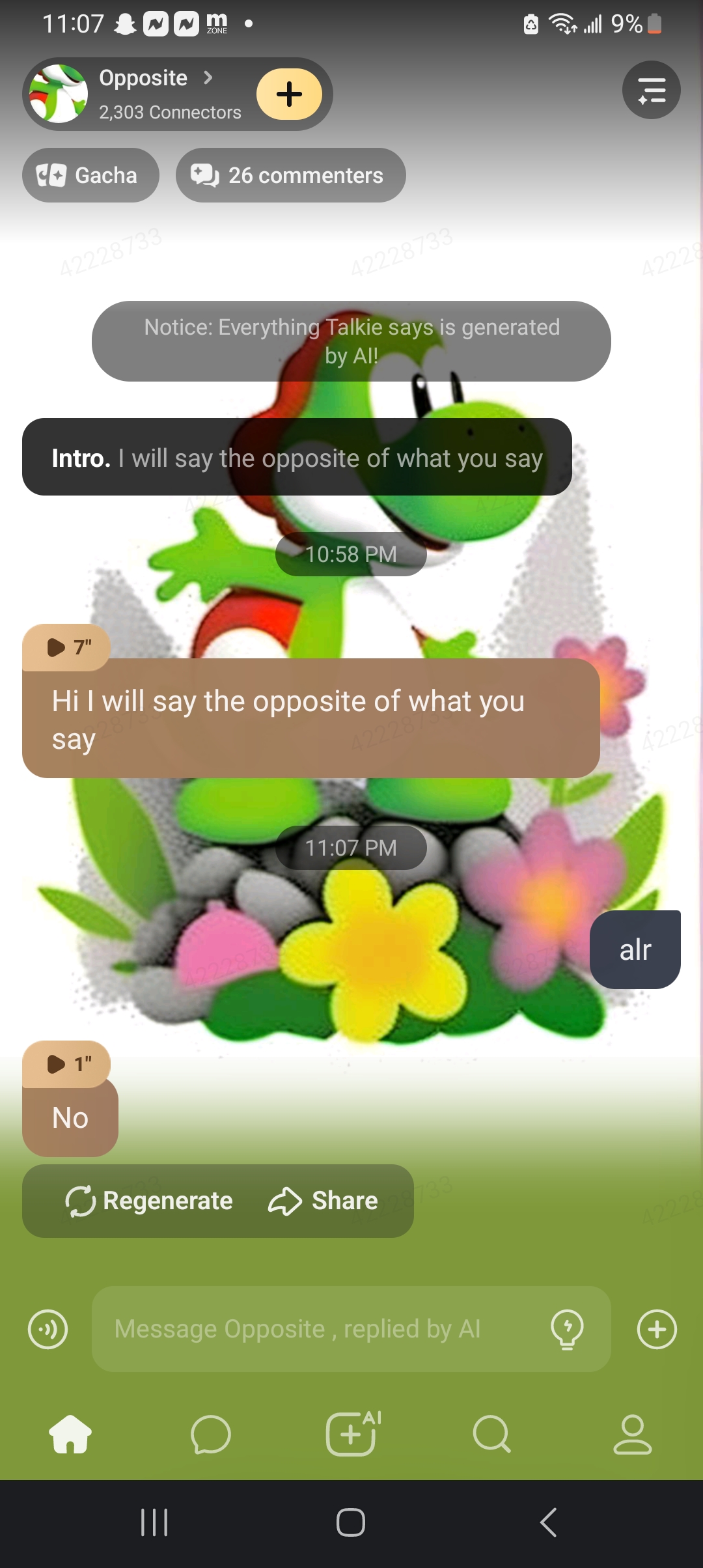The height and width of the screenshot is (1568, 703).
Task: Switch to the Chats tab
Action: [x=211, y=1435]
